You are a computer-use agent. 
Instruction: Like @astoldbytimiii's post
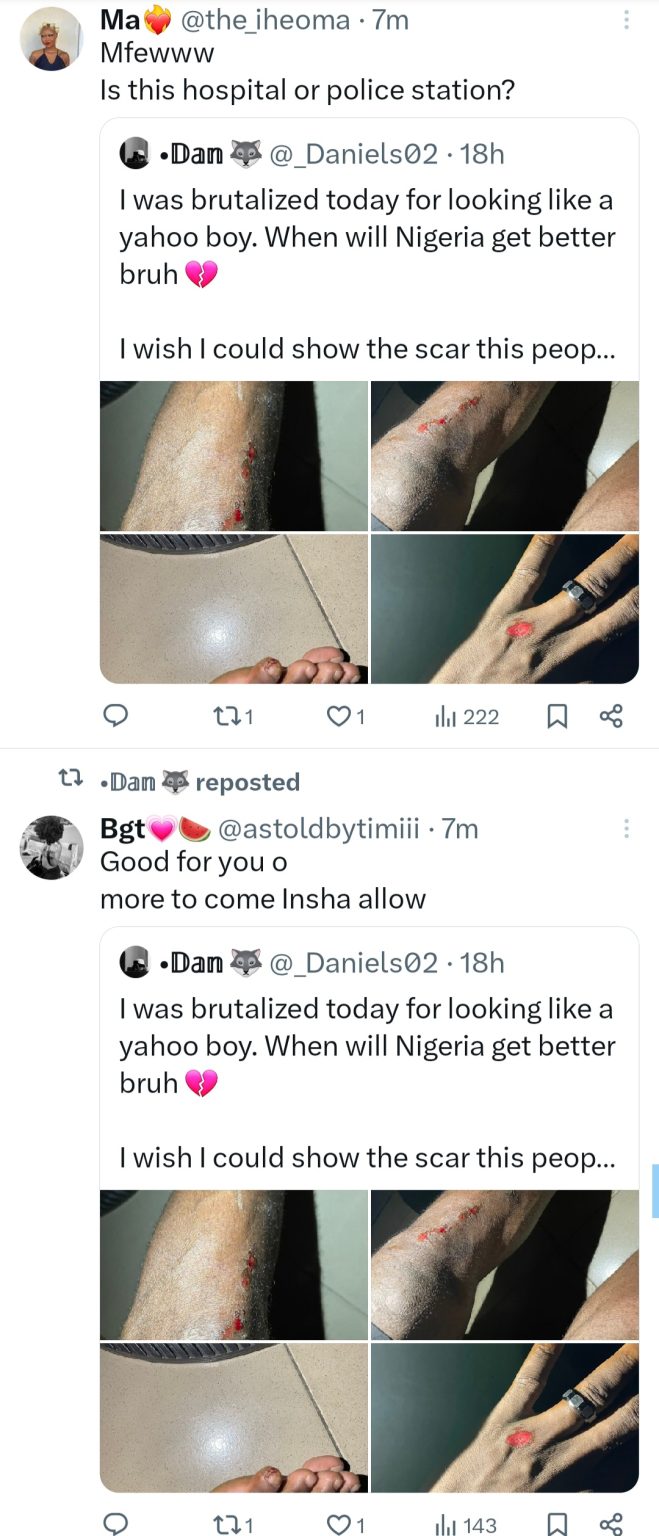347,1524
